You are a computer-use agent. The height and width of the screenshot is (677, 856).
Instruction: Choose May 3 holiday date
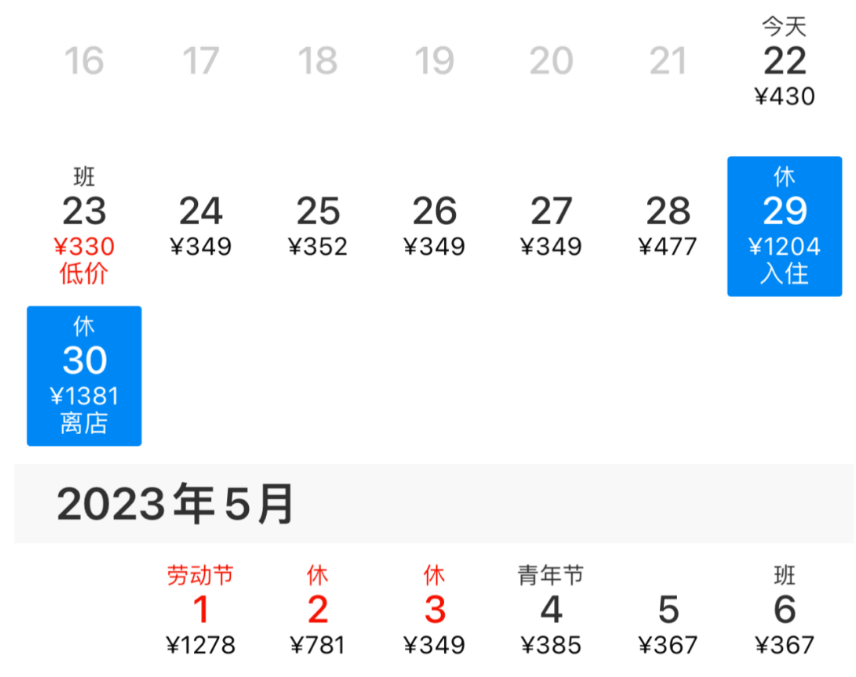point(434,610)
